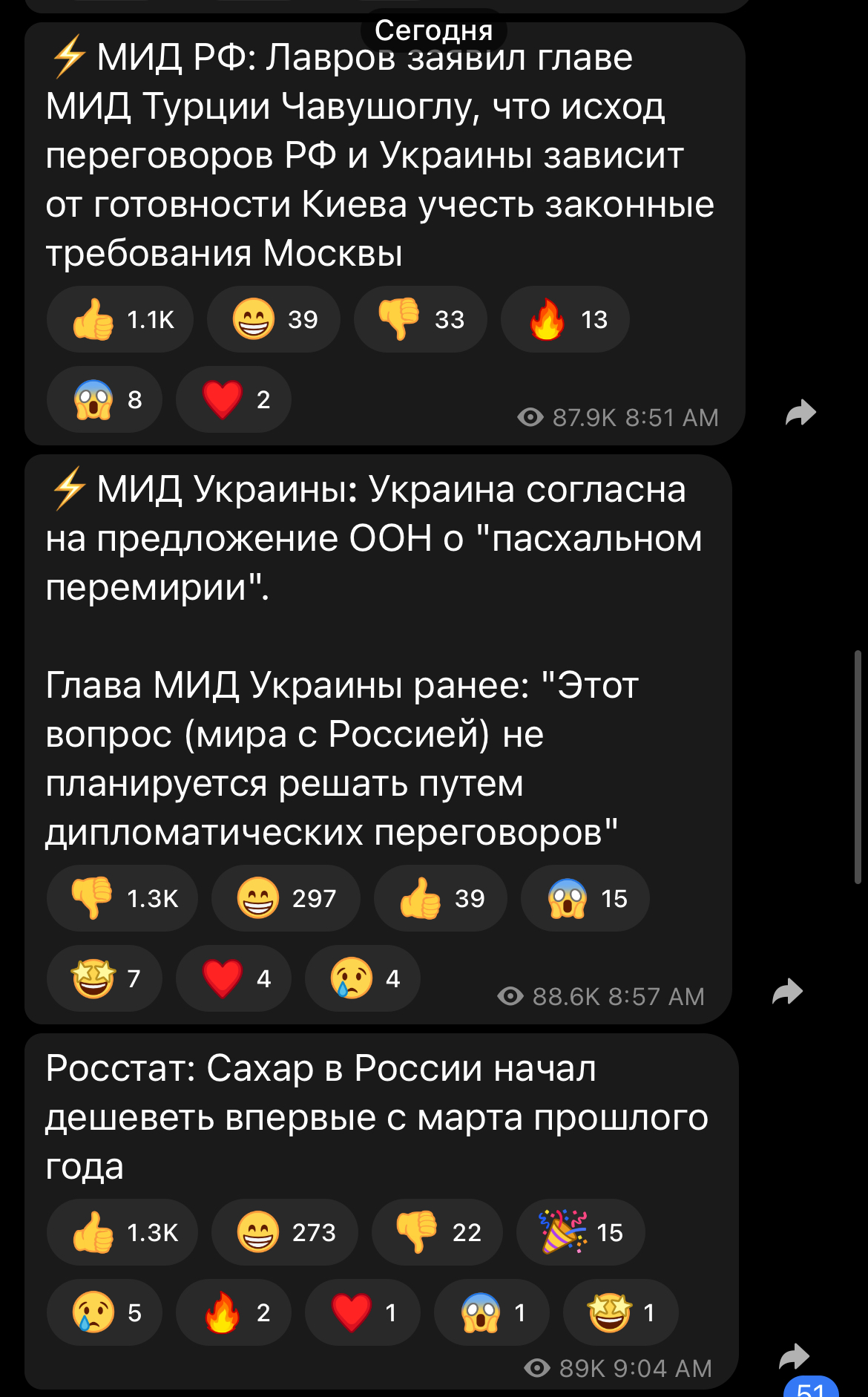Screen dimensions: 868x1397
Task: Add thumbs up 1.3K on Росстат post
Action: 122,1232
